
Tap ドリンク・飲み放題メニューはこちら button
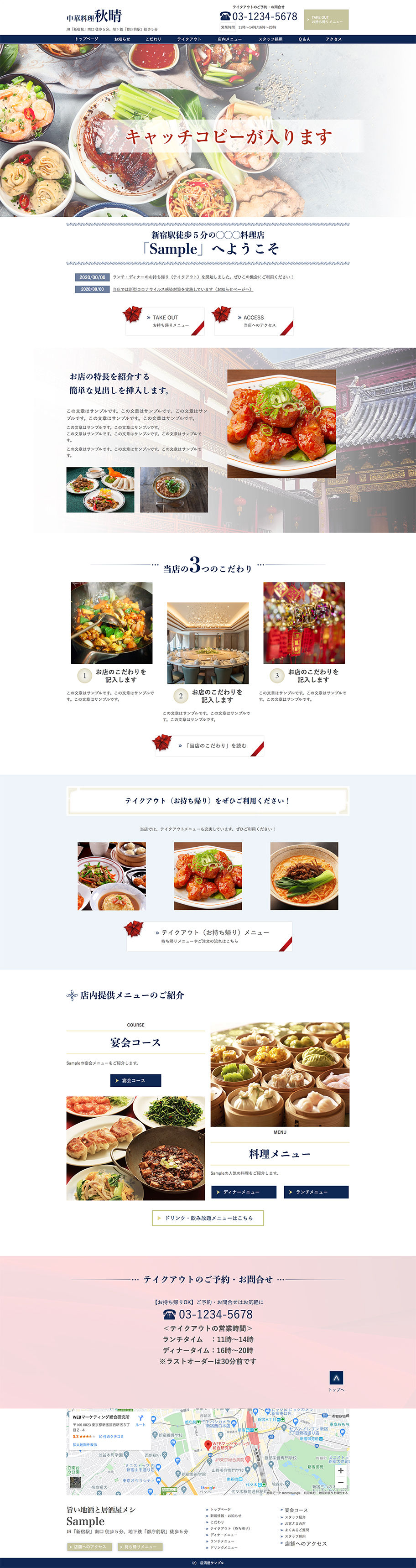208,1218
